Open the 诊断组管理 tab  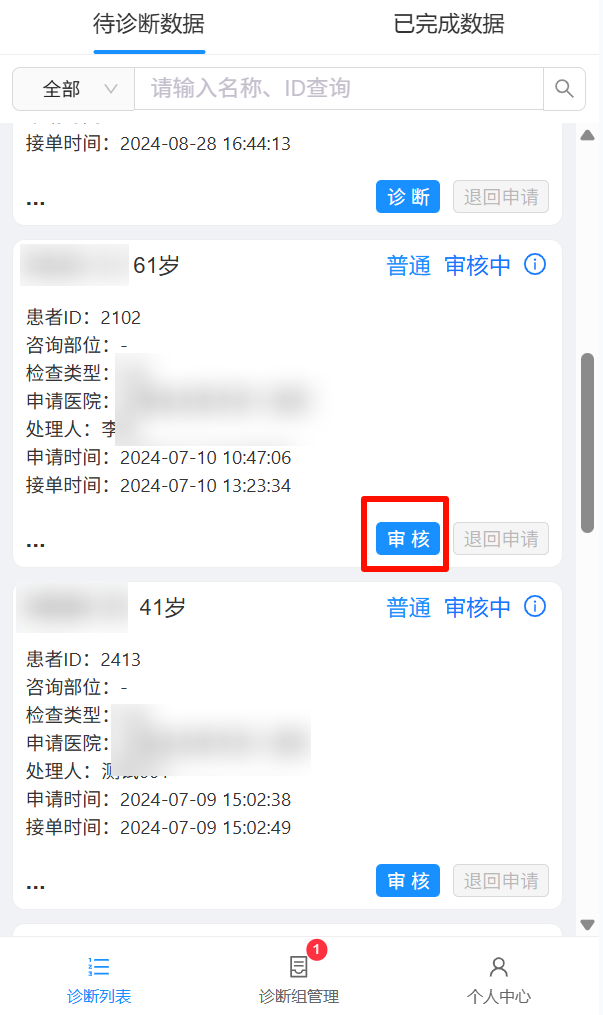[x=299, y=979]
